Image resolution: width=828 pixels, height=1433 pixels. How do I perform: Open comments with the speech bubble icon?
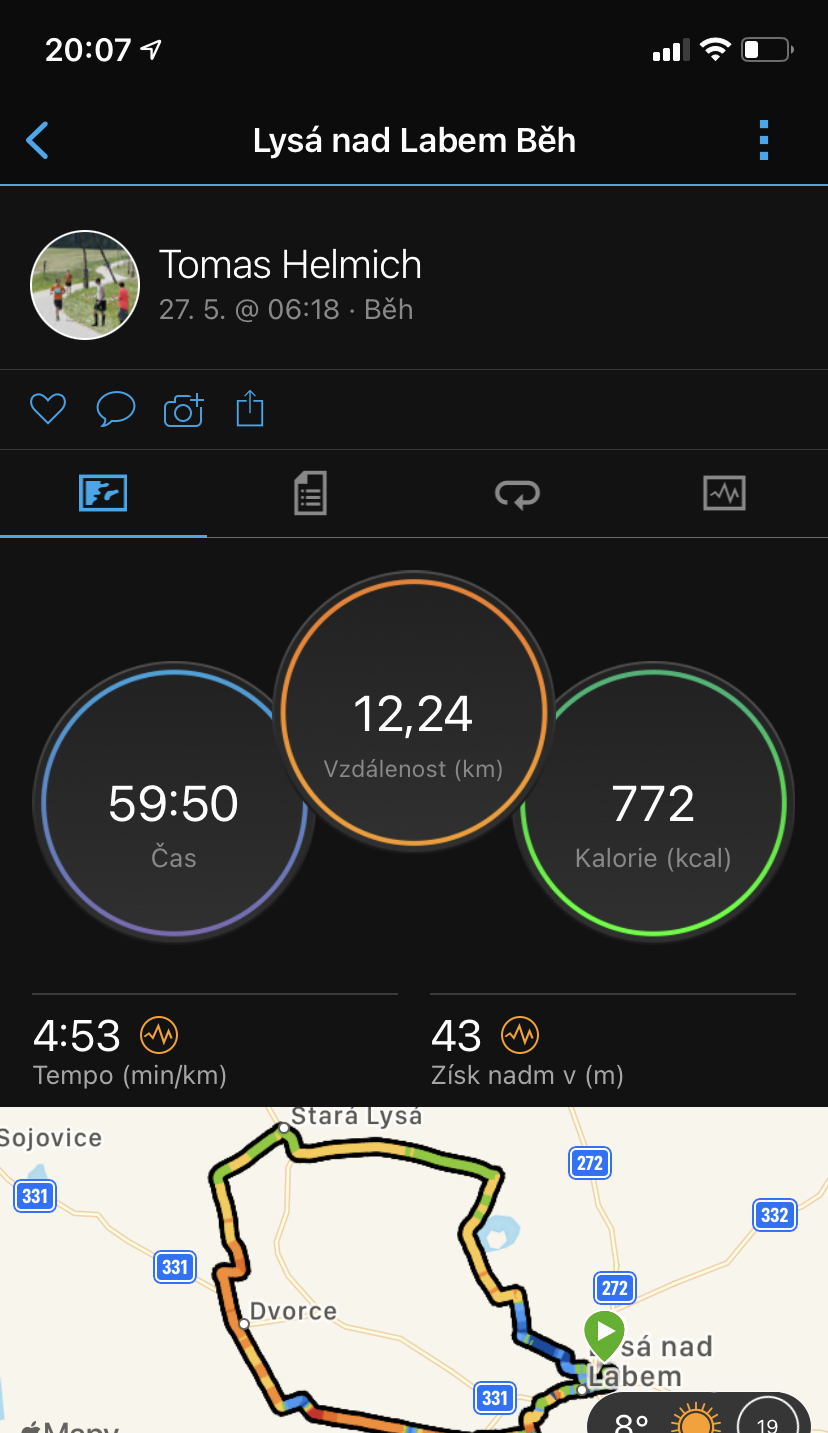coord(115,409)
